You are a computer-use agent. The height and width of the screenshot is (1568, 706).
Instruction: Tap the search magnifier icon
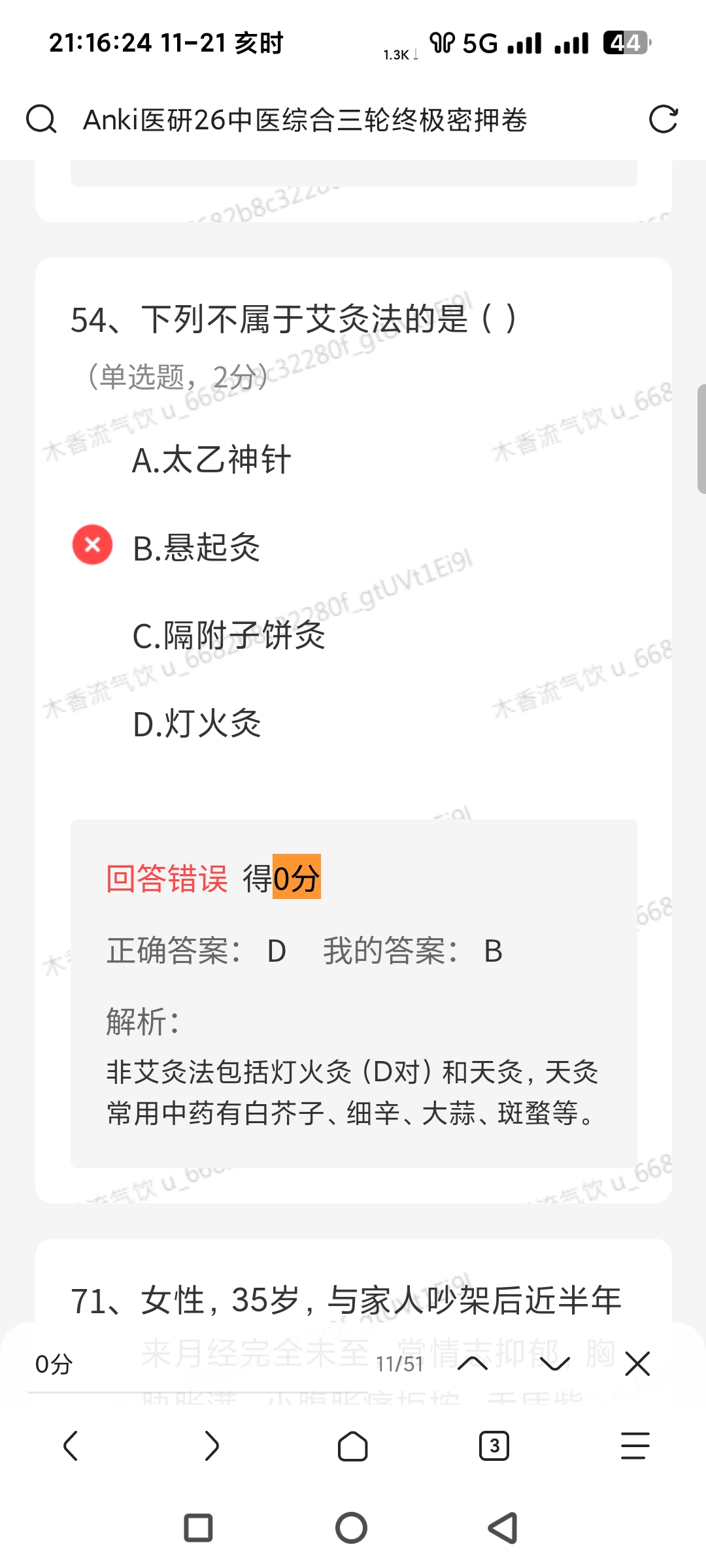[x=41, y=120]
